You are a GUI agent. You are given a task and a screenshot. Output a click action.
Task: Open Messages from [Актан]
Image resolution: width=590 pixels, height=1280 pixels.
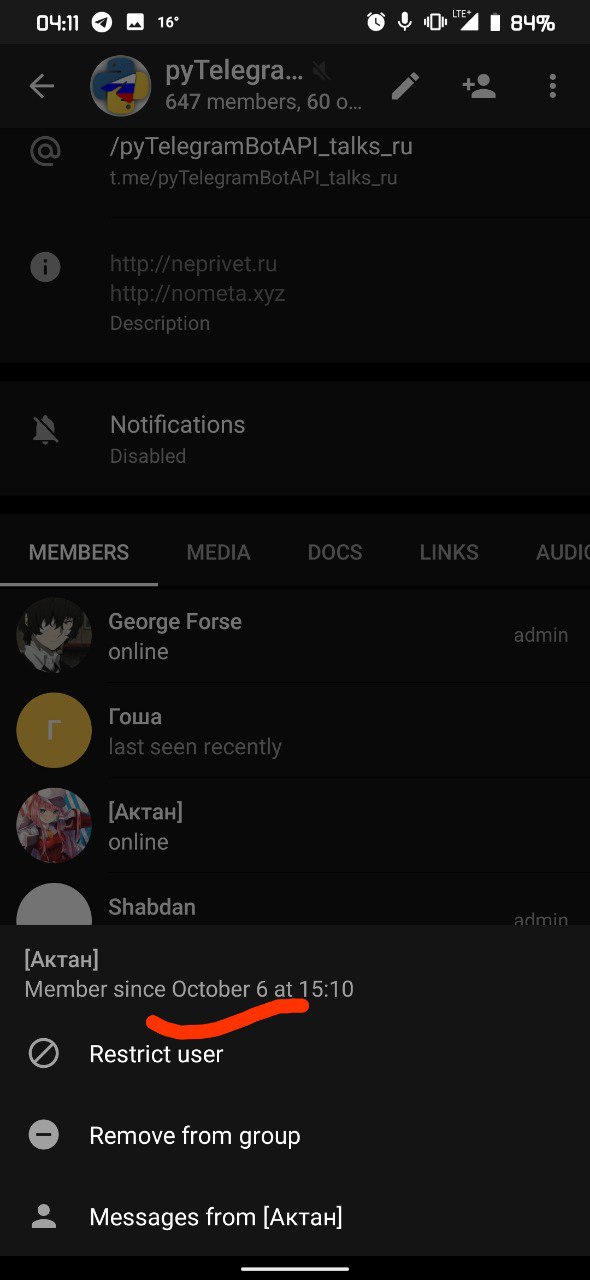(x=295, y=1217)
